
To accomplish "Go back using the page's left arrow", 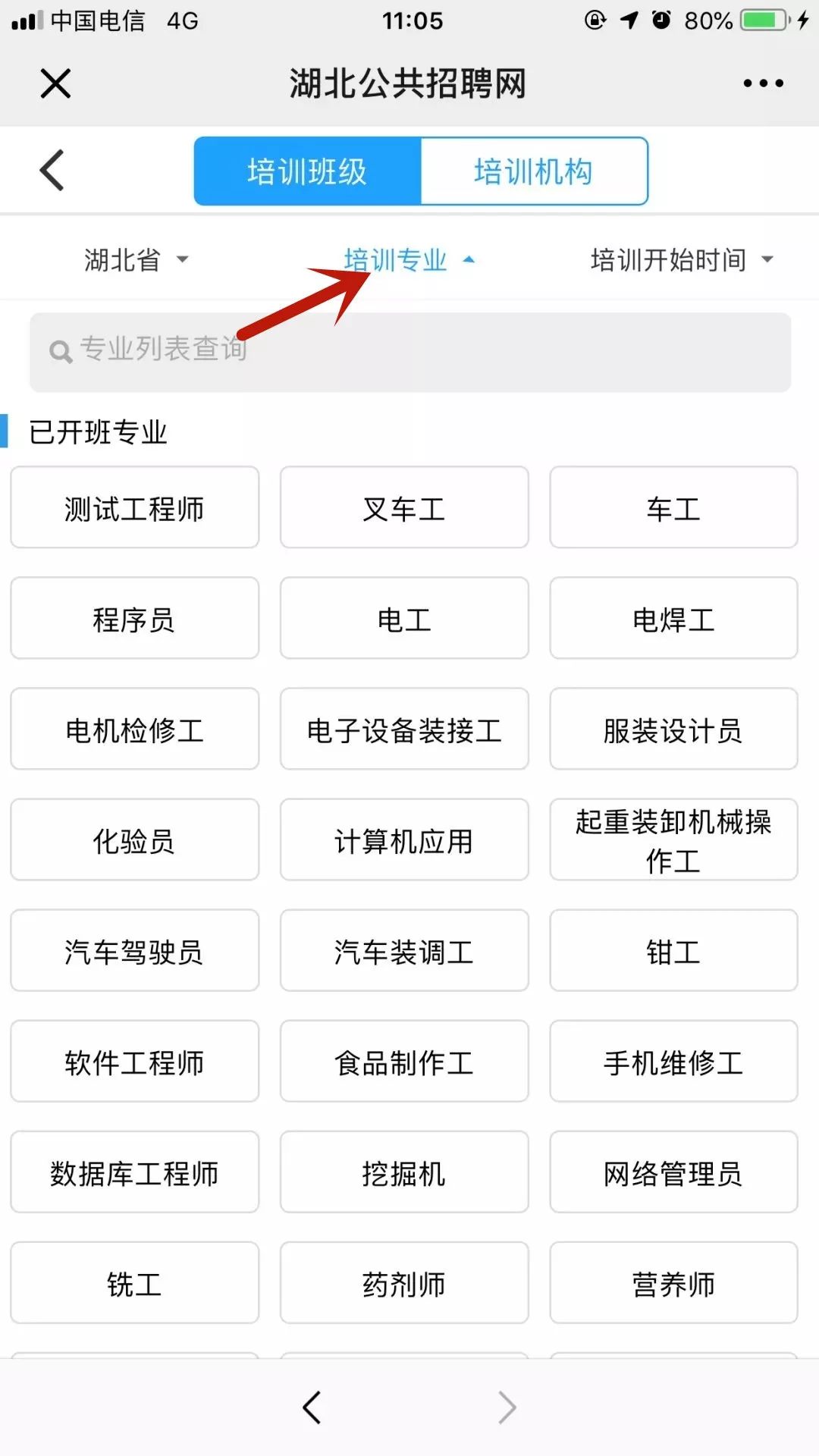I will 52,171.
